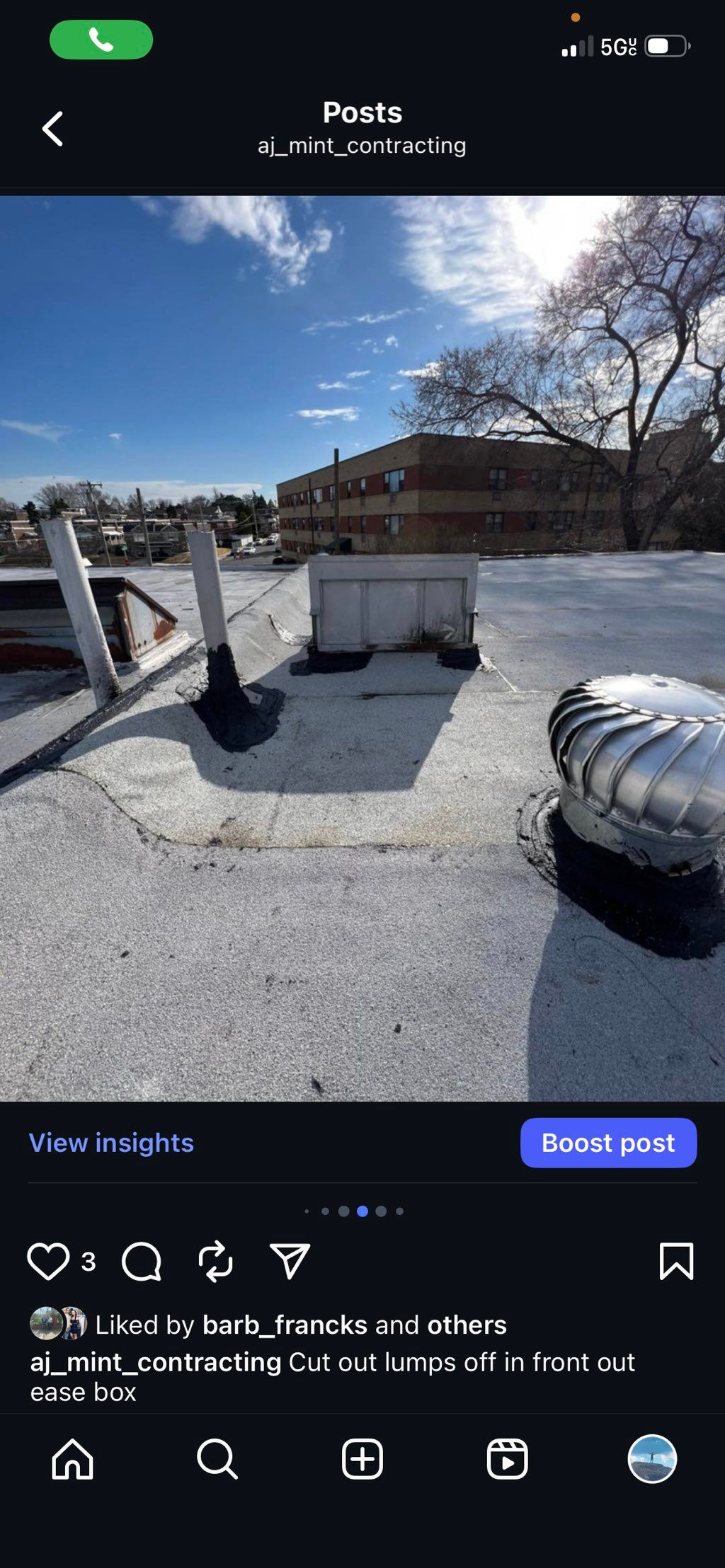The width and height of the screenshot is (725, 1568).
Task: Go back using the arrow icon
Action: point(53,129)
